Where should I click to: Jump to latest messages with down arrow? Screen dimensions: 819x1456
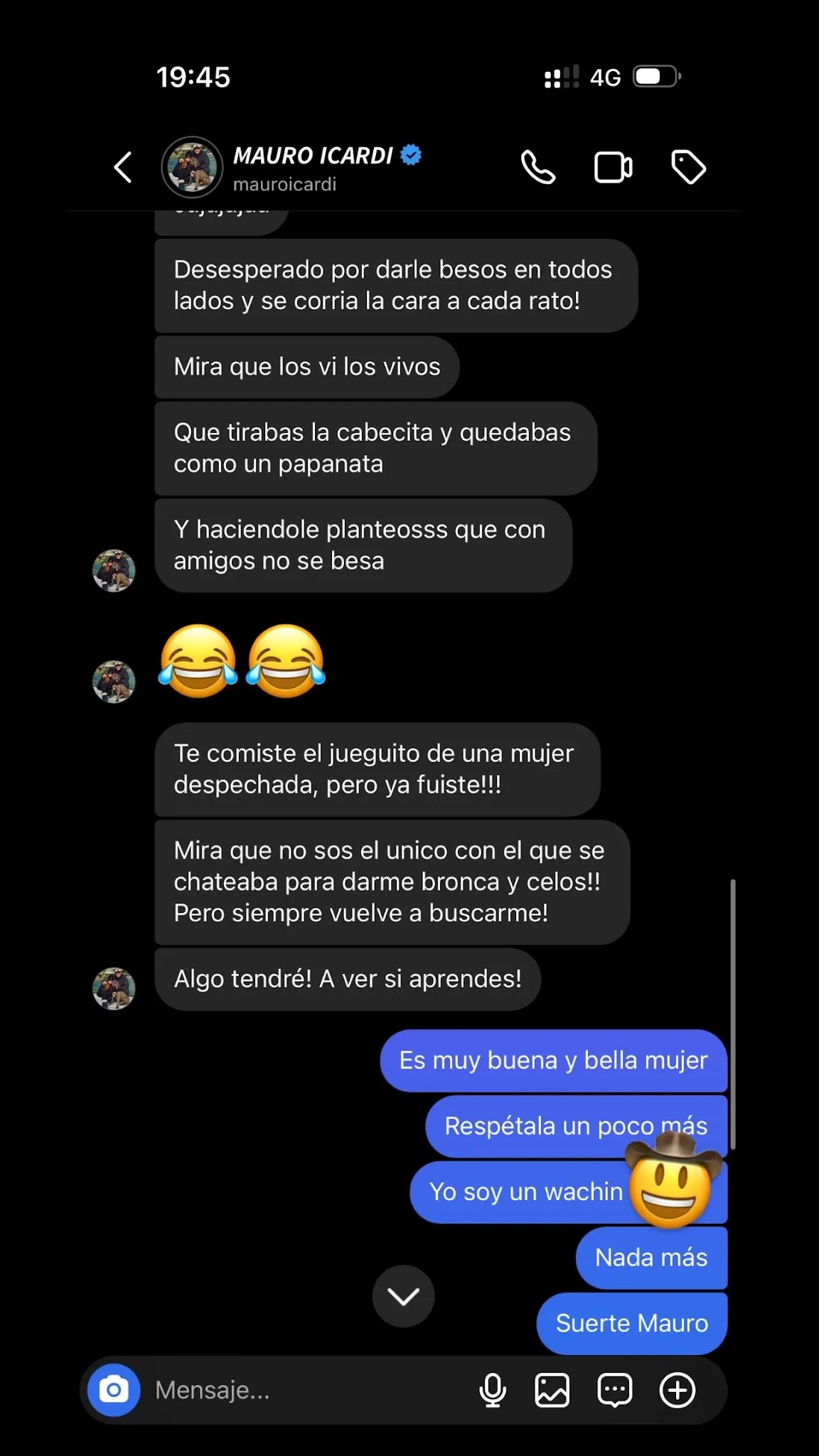pyautogui.click(x=403, y=1296)
